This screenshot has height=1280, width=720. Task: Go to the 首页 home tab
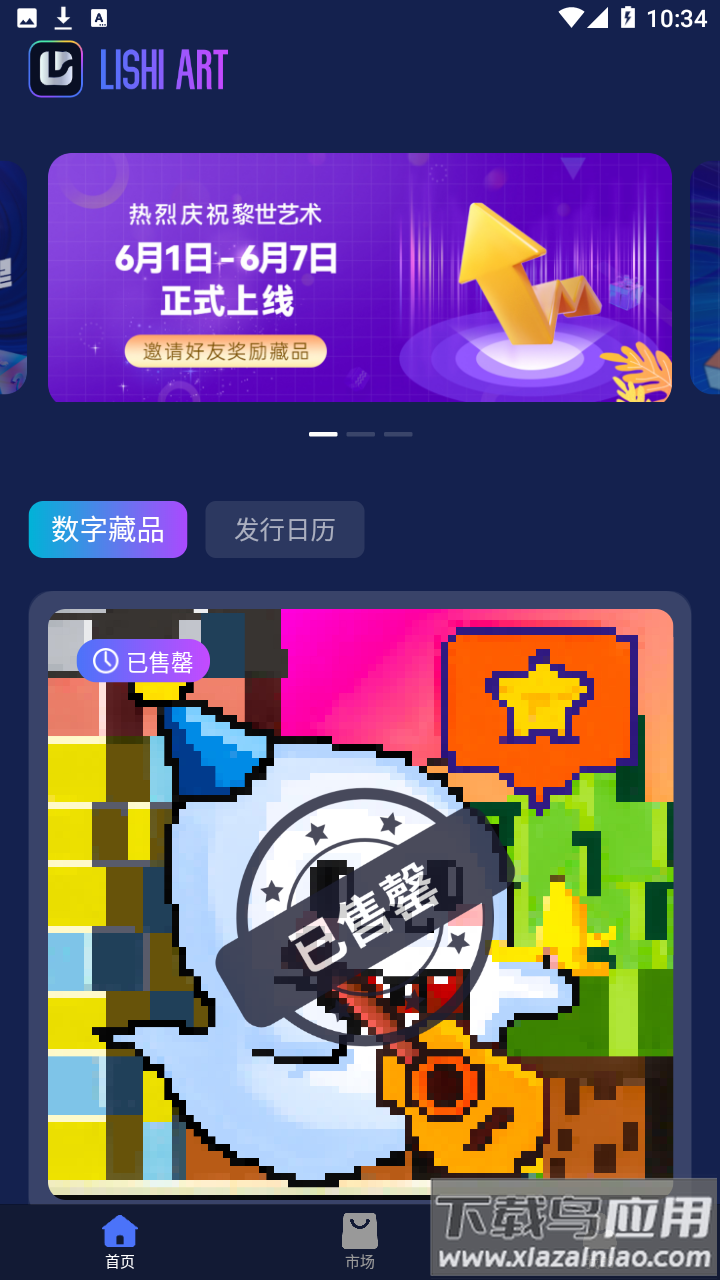coord(120,1242)
